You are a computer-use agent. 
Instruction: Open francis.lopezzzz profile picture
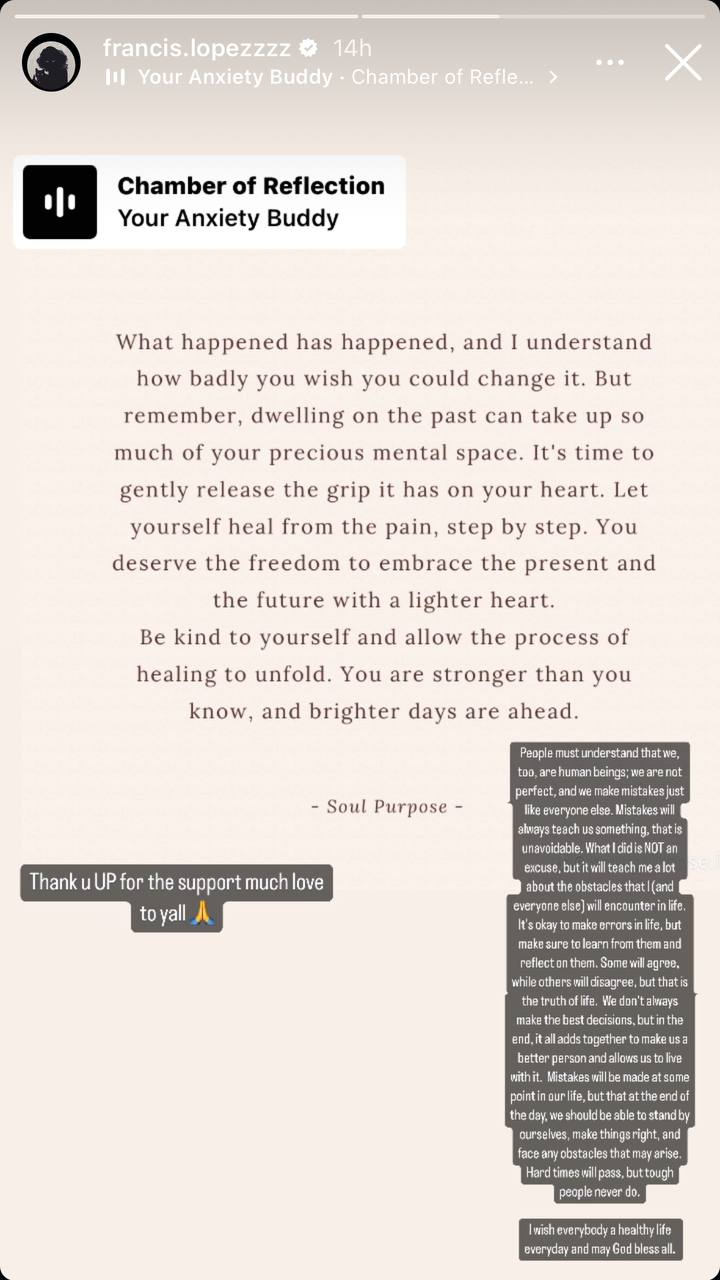51,62
